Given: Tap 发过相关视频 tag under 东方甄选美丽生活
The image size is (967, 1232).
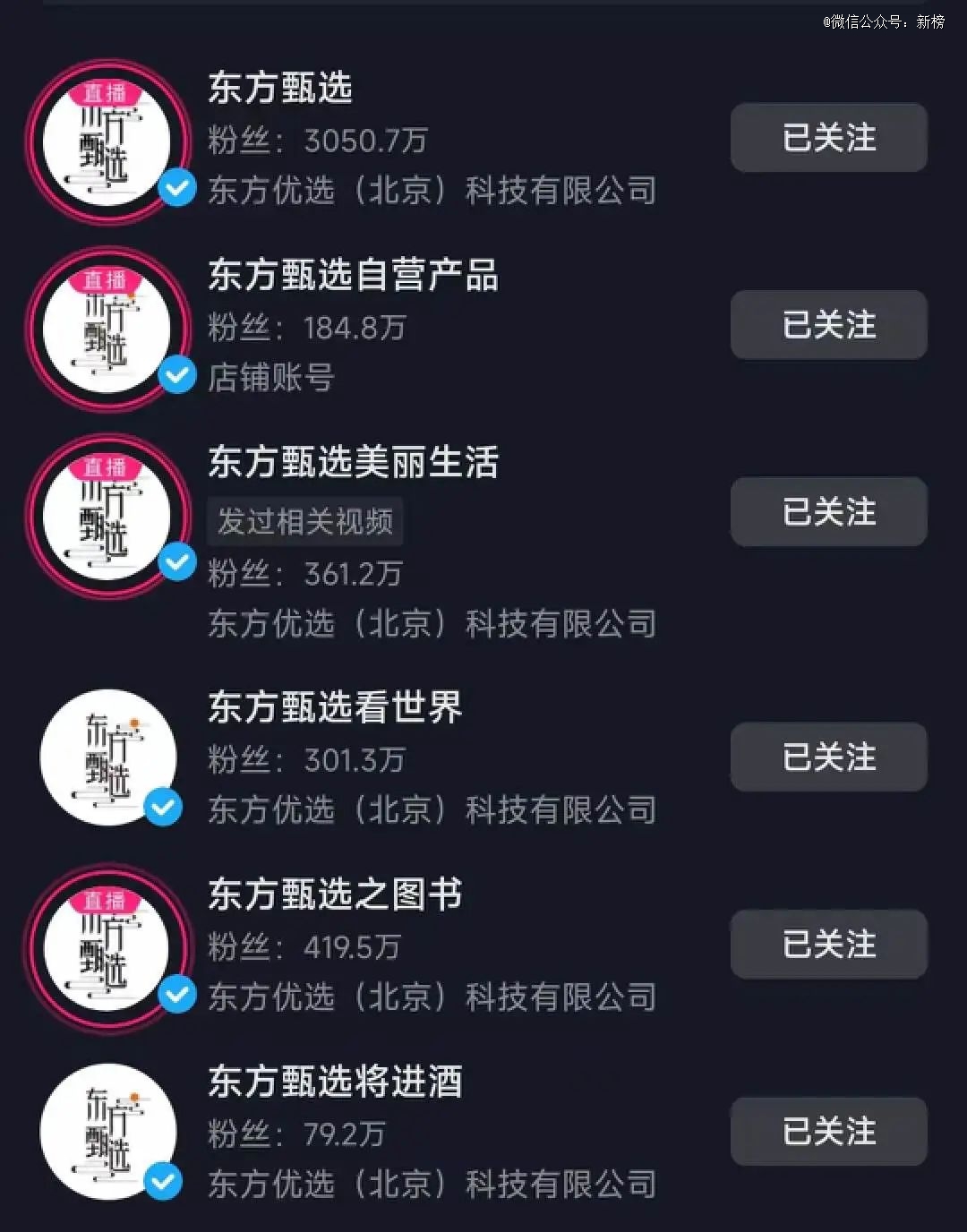Looking at the screenshot, I should pyautogui.click(x=304, y=522).
